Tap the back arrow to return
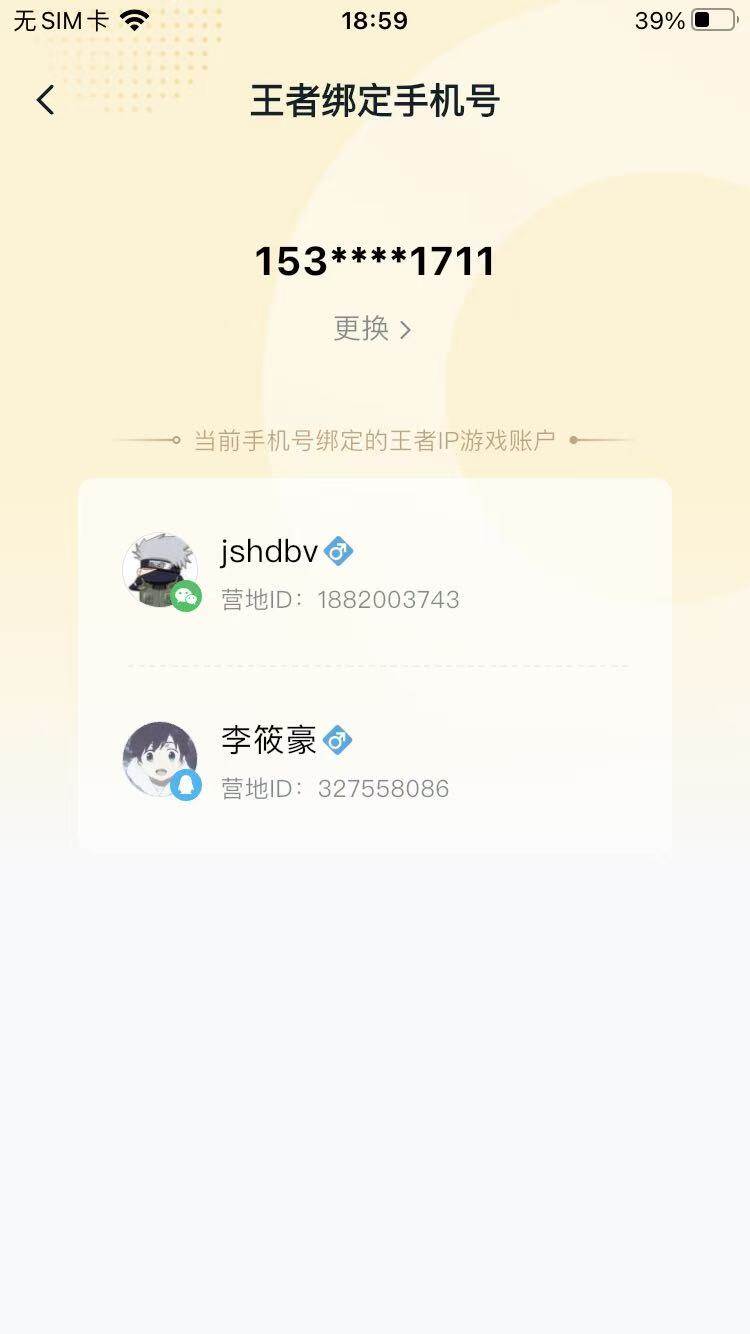Viewport: 750px width, 1334px height. click(44, 100)
